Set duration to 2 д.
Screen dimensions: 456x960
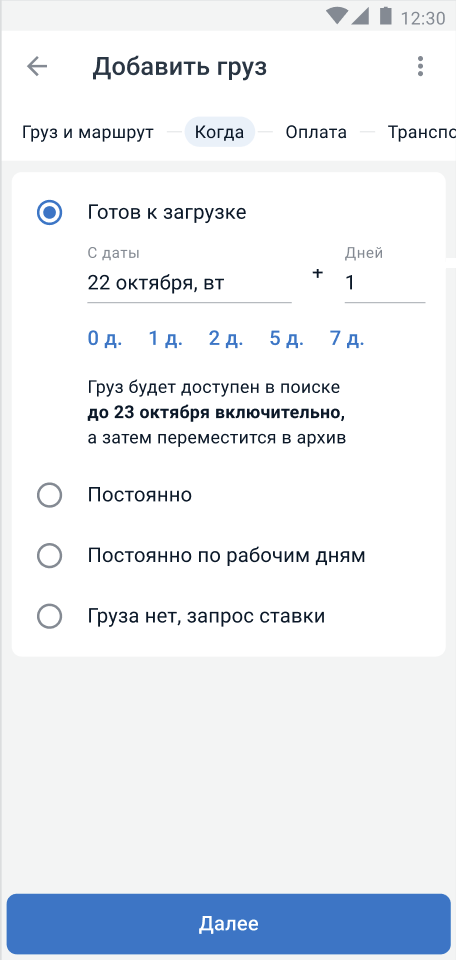click(x=226, y=339)
